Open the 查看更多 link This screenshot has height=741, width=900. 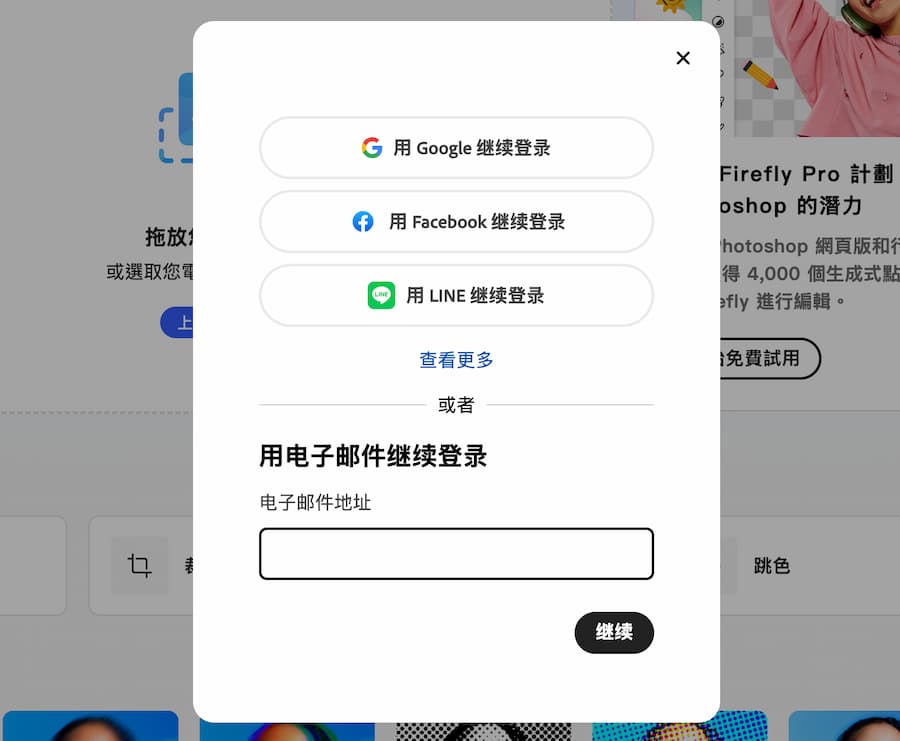coord(456,360)
